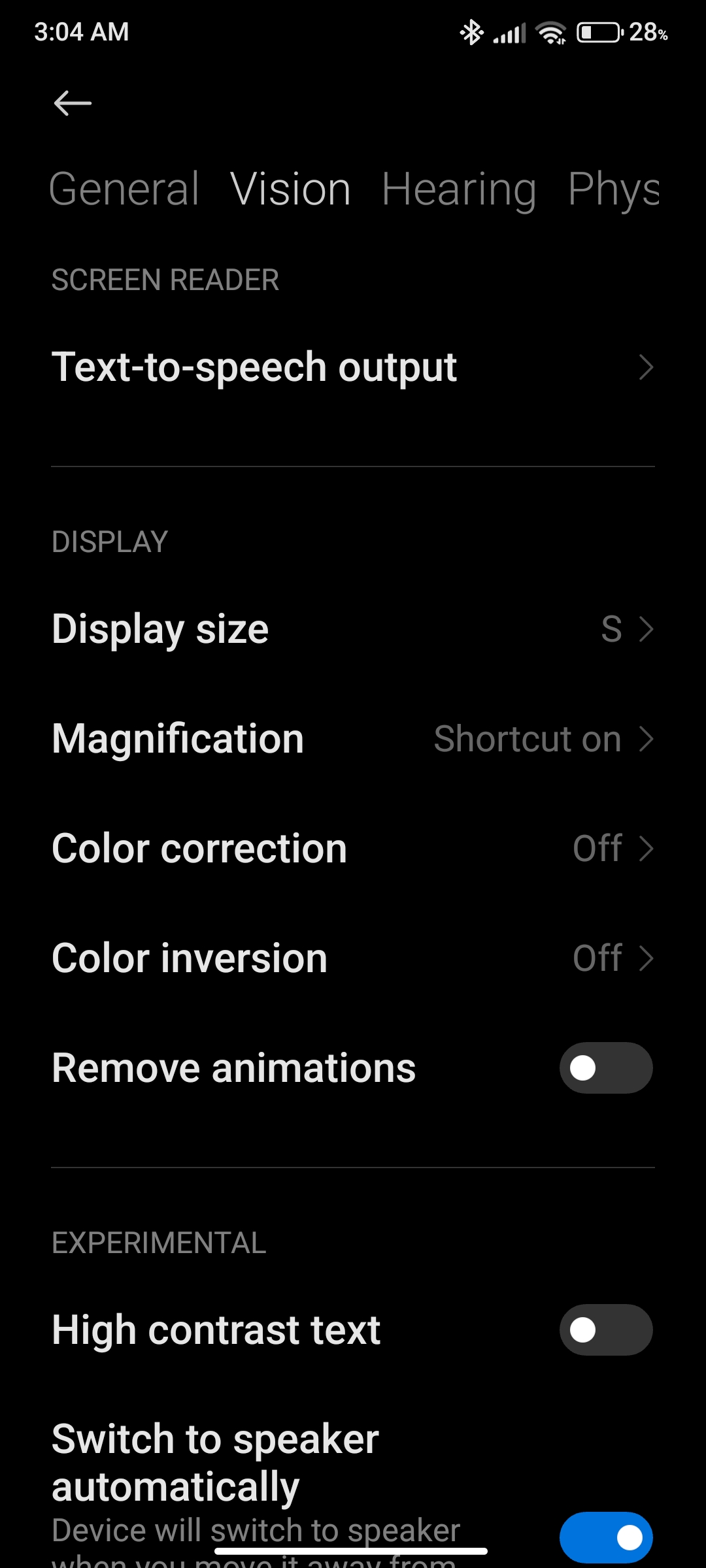This screenshot has width=706, height=1568.
Task: Select the Vision tab
Action: click(291, 189)
